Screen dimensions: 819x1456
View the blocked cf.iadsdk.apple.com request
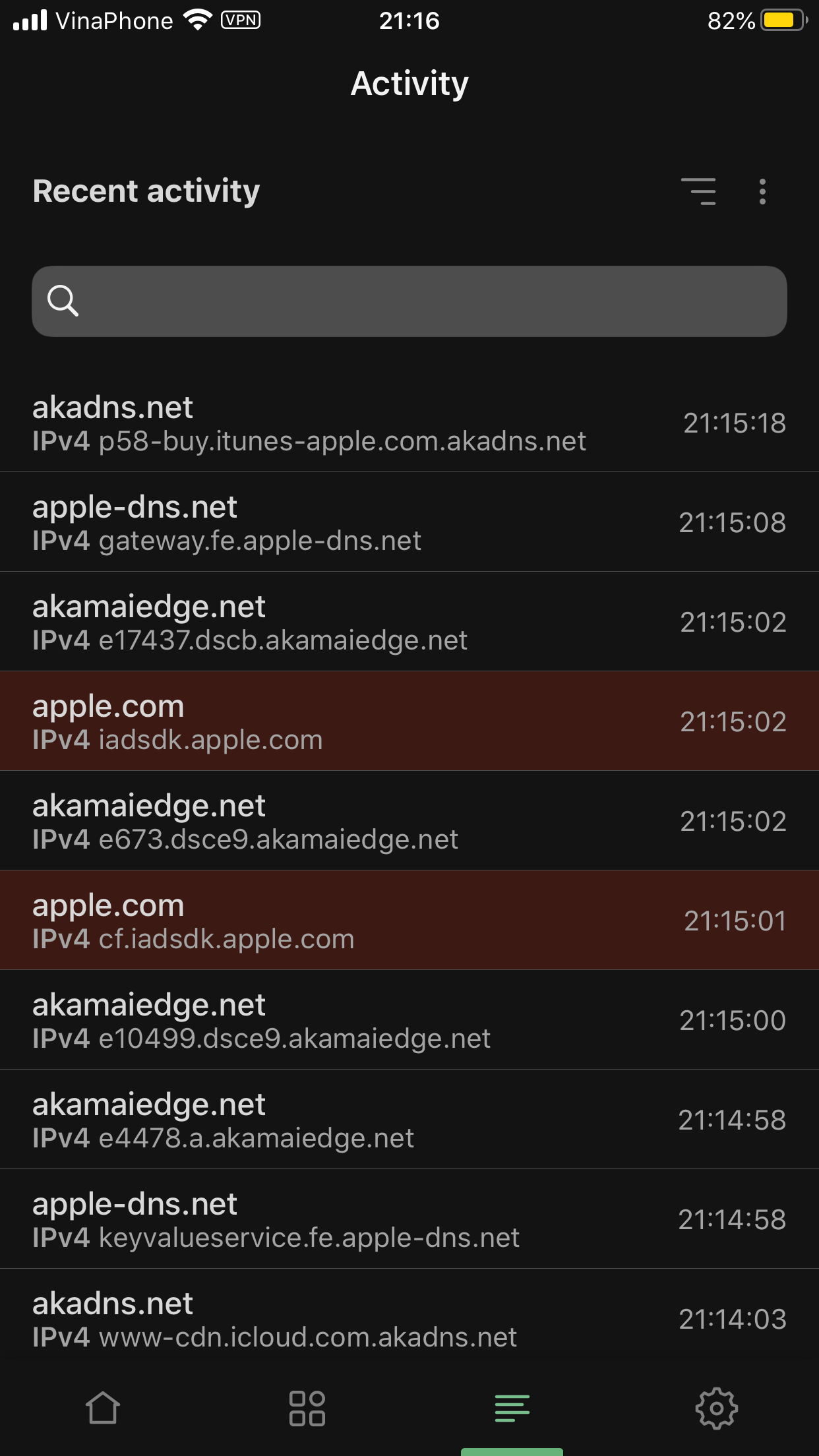[x=409, y=921]
